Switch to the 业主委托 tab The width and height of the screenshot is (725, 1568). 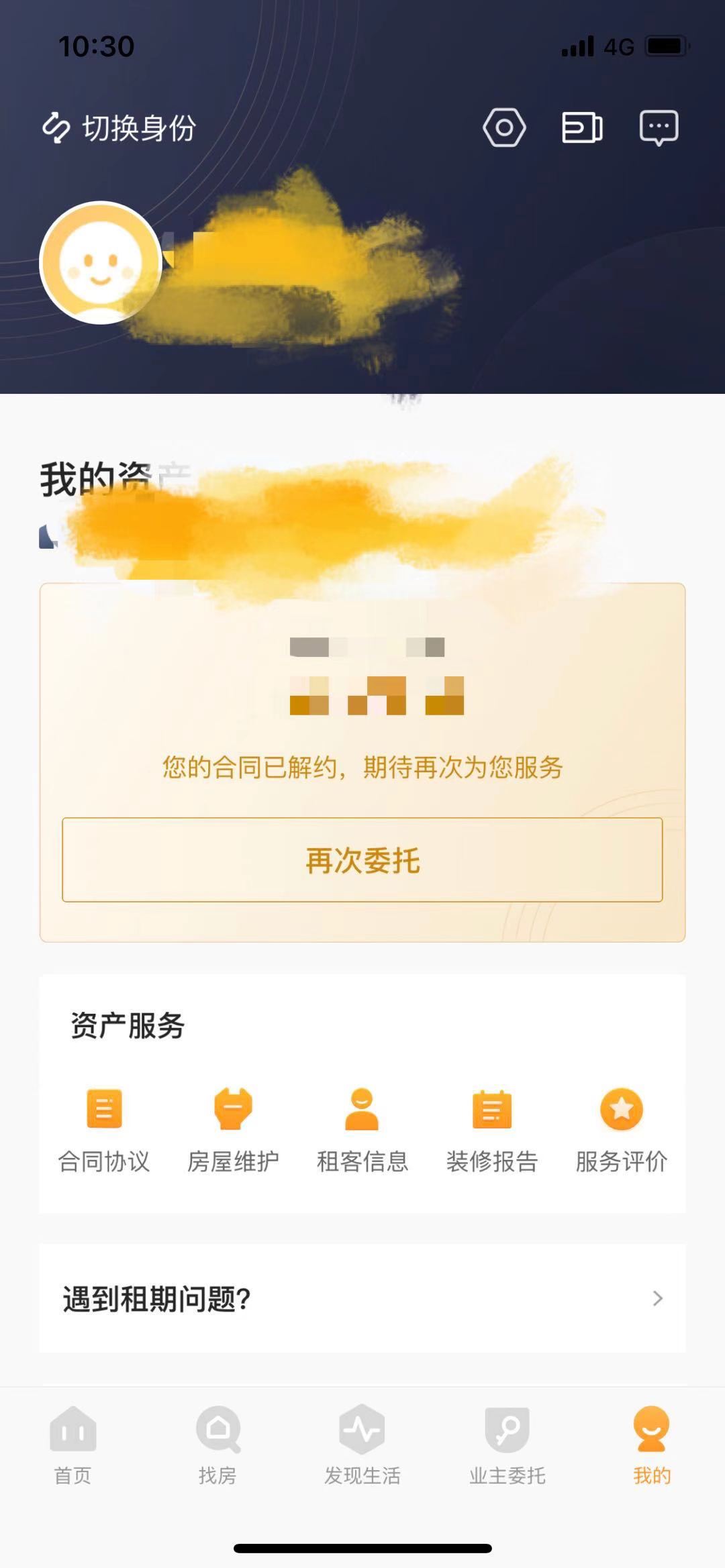click(x=507, y=1446)
